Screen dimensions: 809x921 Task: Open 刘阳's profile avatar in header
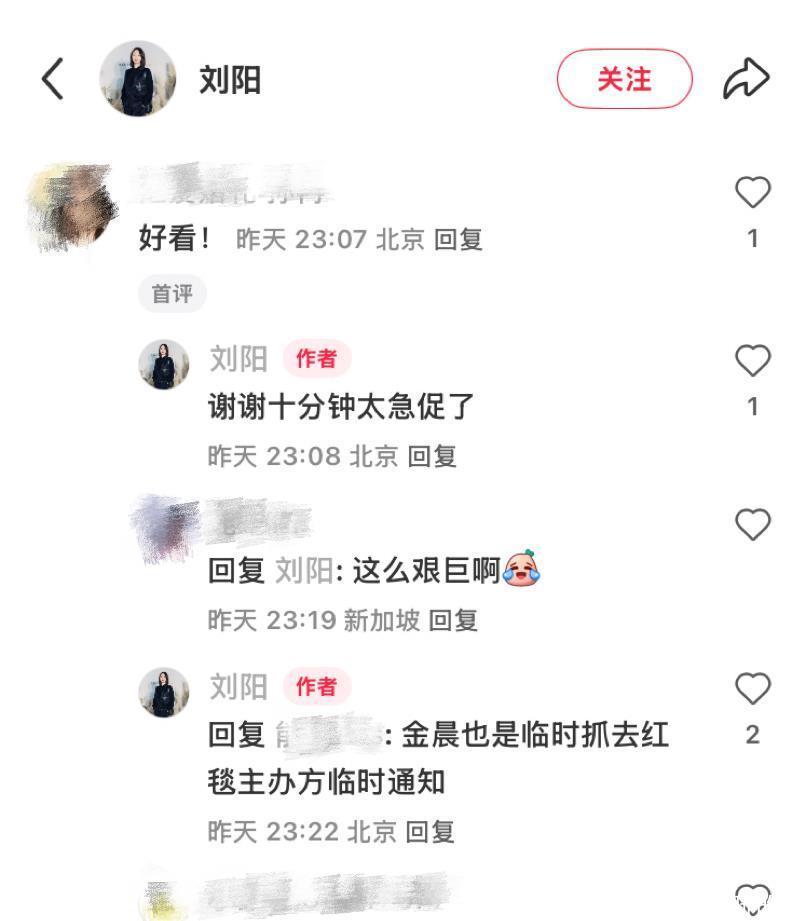[x=138, y=79]
